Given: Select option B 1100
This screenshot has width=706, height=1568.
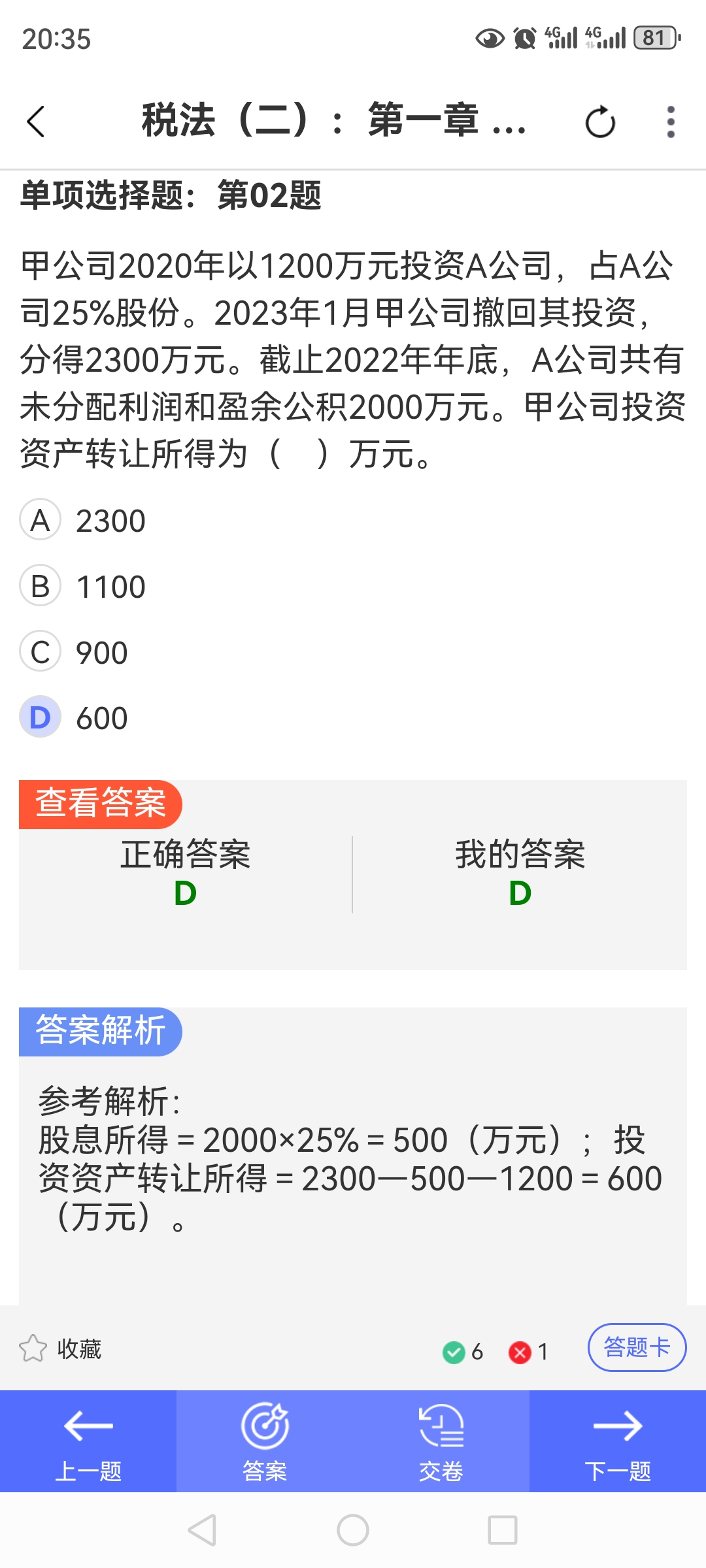Looking at the screenshot, I should click(x=83, y=586).
